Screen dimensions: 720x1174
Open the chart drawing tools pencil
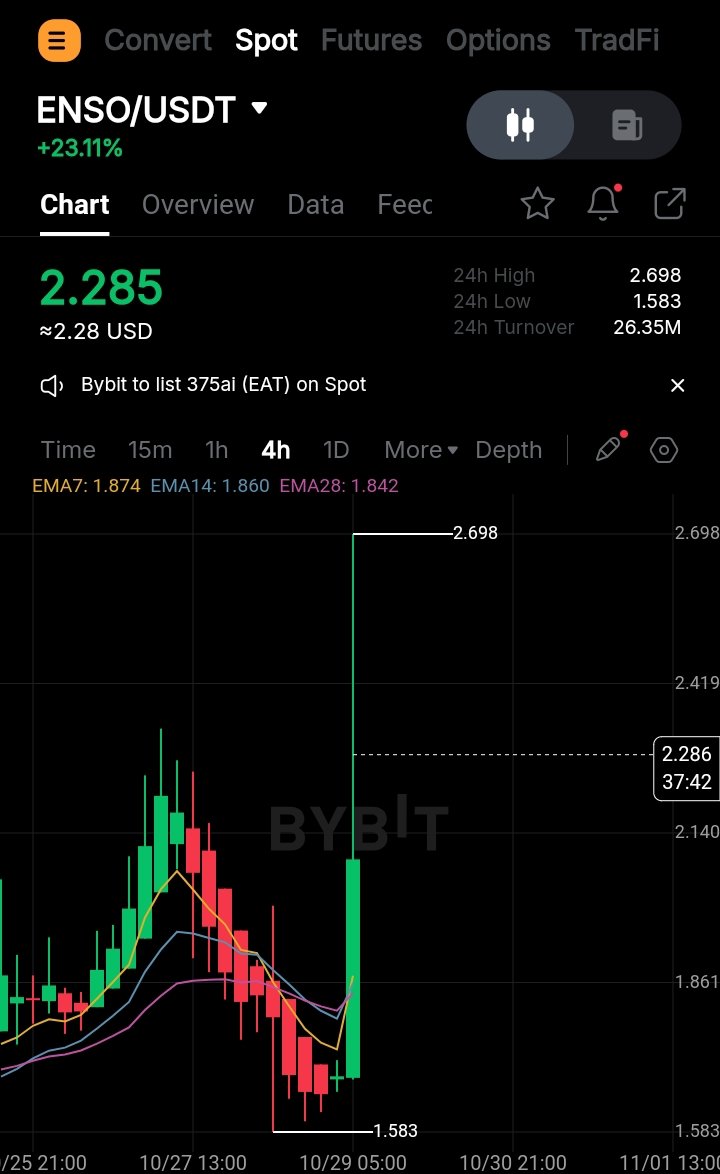pyautogui.click(x=607, y=450)
